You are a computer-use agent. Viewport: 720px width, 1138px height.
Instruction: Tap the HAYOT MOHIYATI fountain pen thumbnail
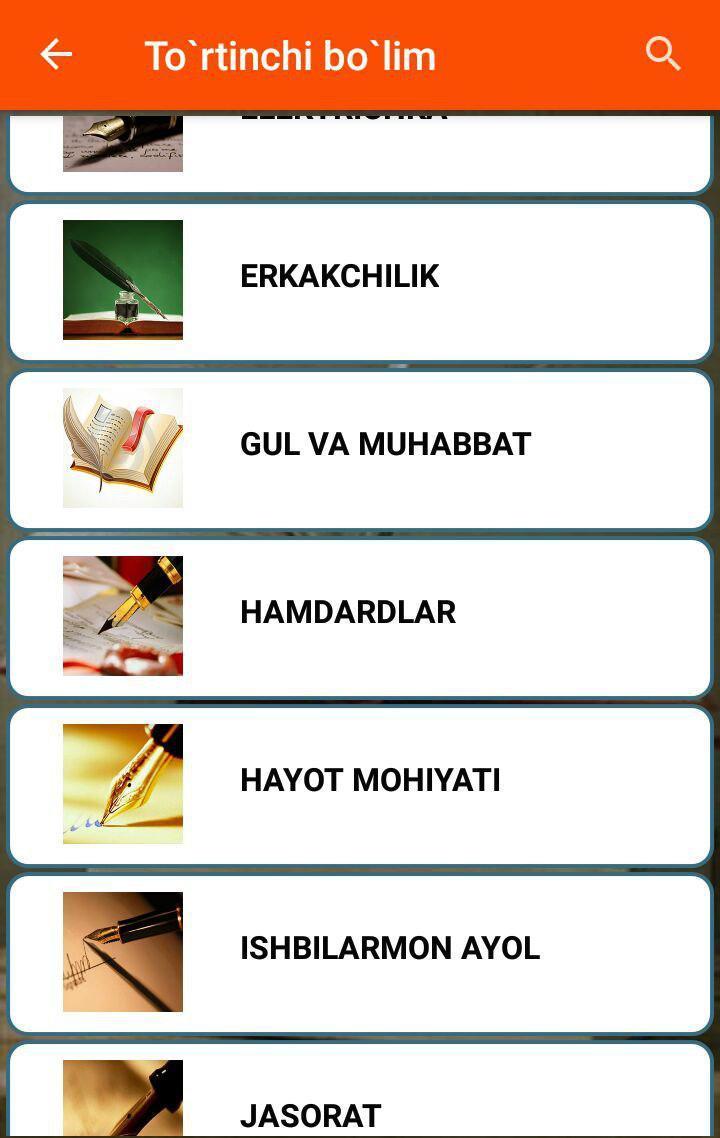point(122,784)
